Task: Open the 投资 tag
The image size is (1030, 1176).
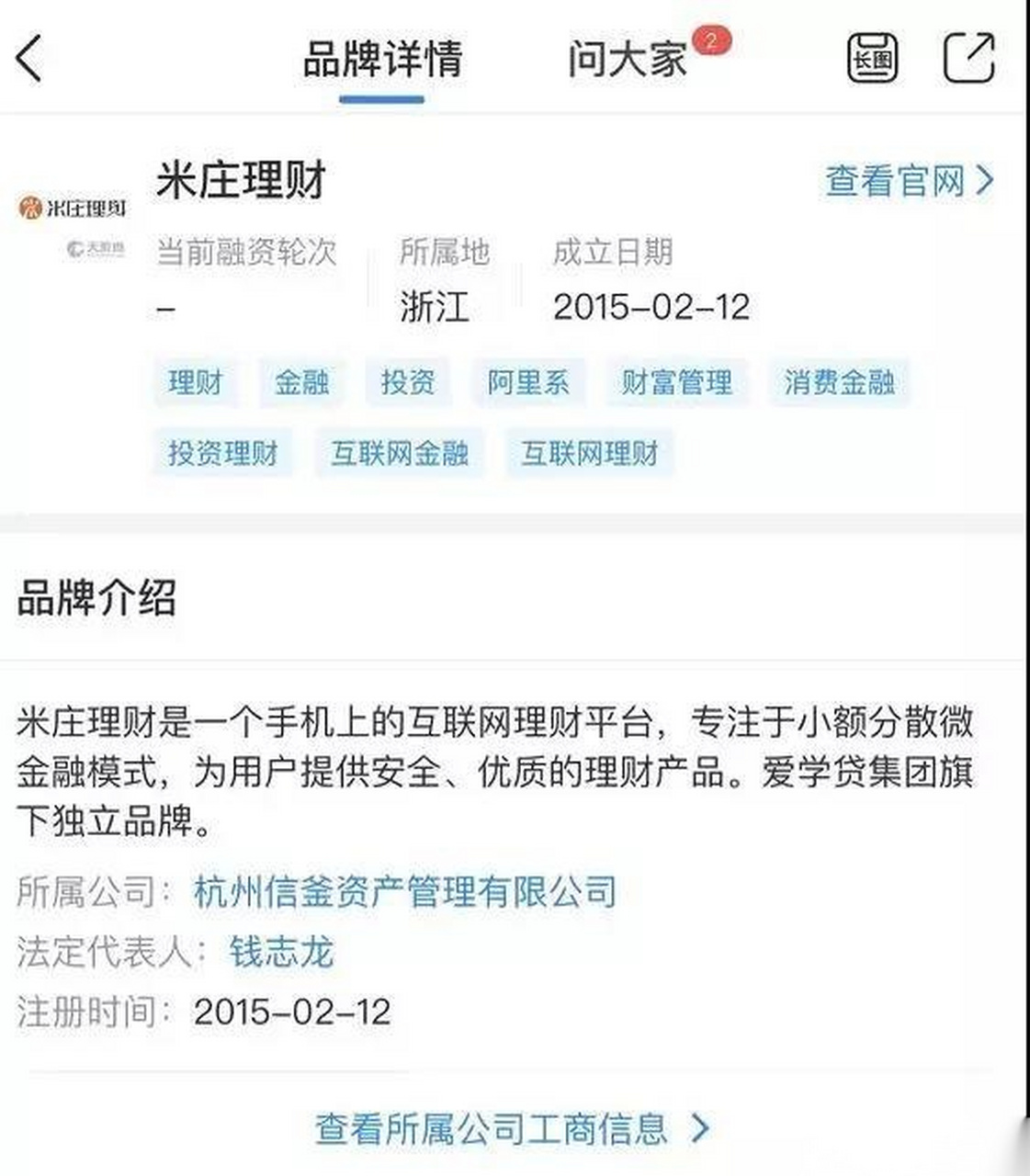Action: point(407,382)
